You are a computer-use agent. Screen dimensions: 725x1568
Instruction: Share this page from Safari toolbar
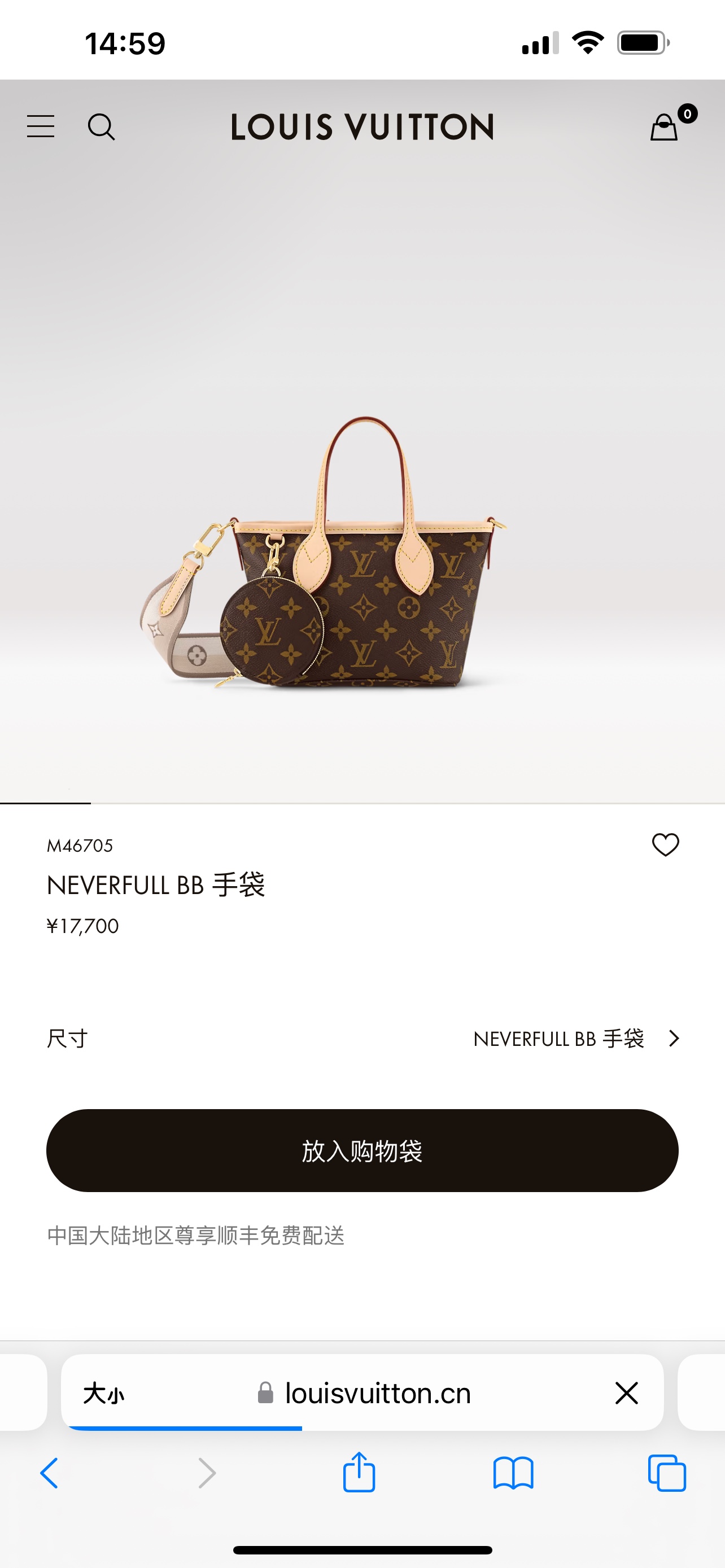[x=359, y=1472]
